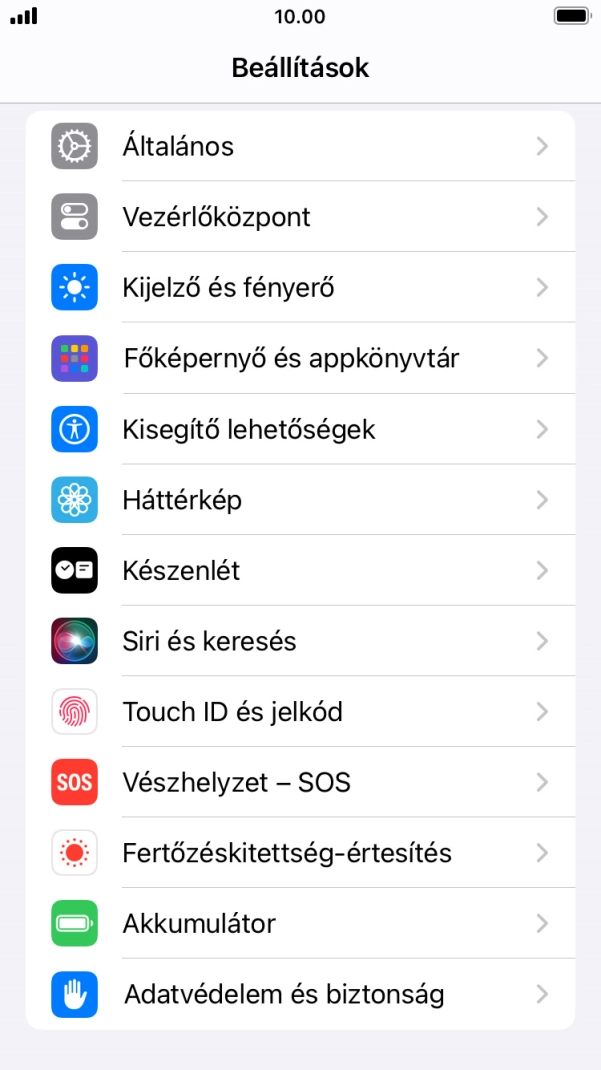
Task: View Akkumulátor settings
Action: (x=300, y=924)
